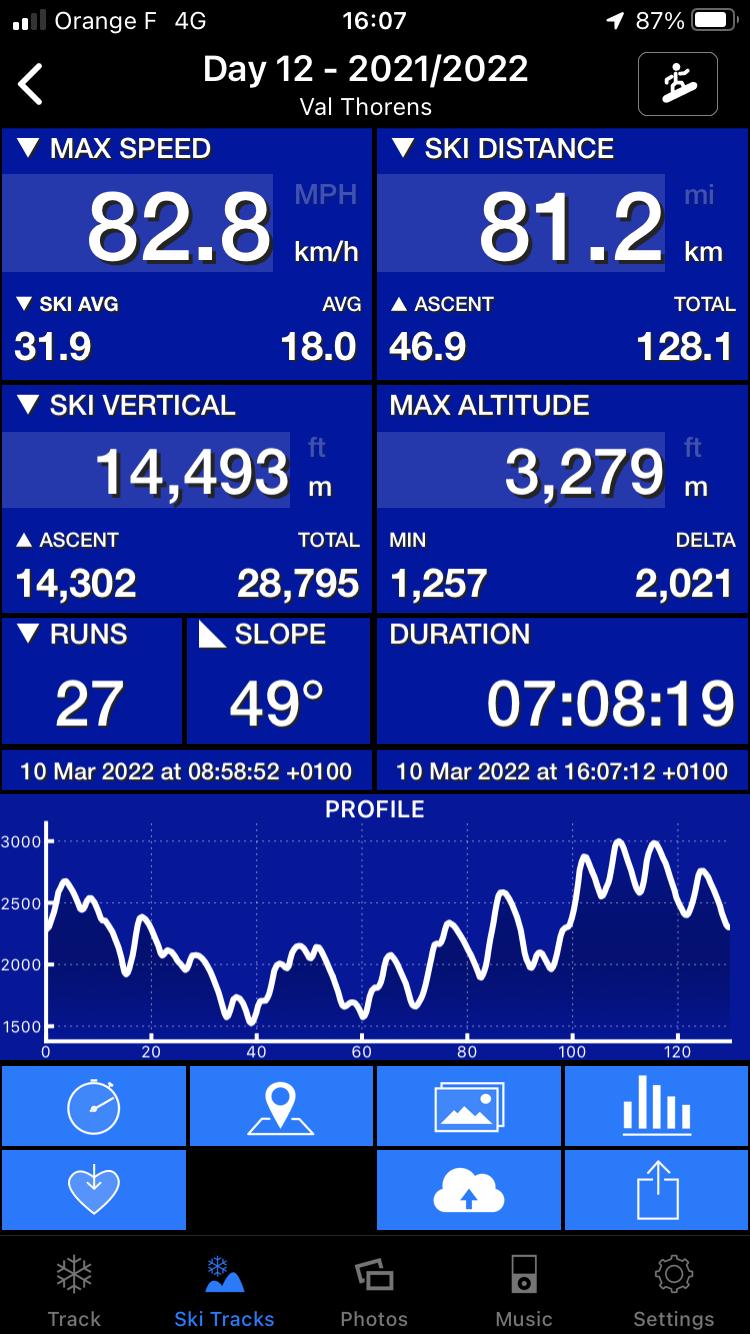This screenshot has width=750, height=1334.
Task: Toggle ft units in Ski Vertical
Action: tap(317, 448)
